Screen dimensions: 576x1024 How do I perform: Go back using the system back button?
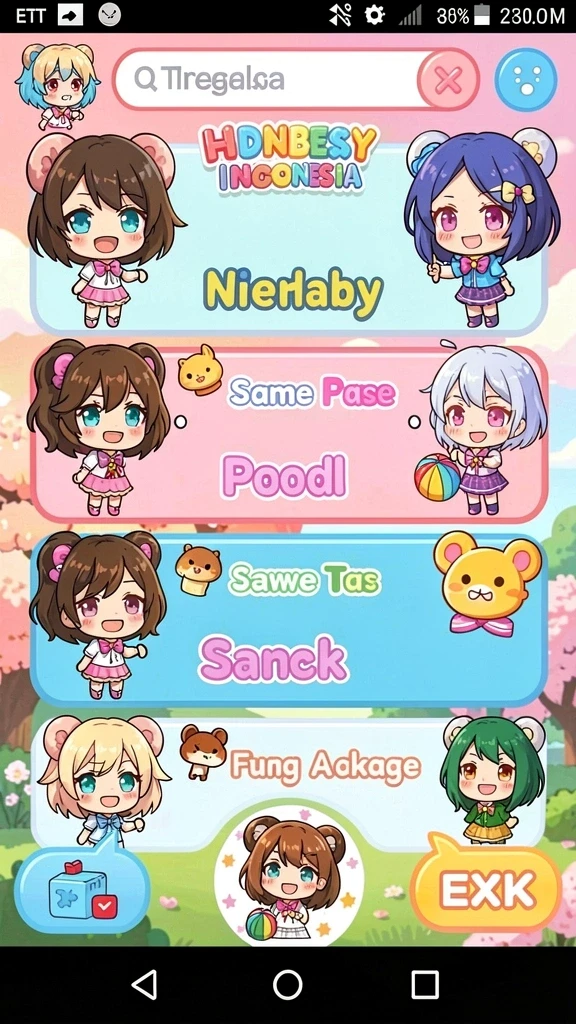tap(144, 984)
